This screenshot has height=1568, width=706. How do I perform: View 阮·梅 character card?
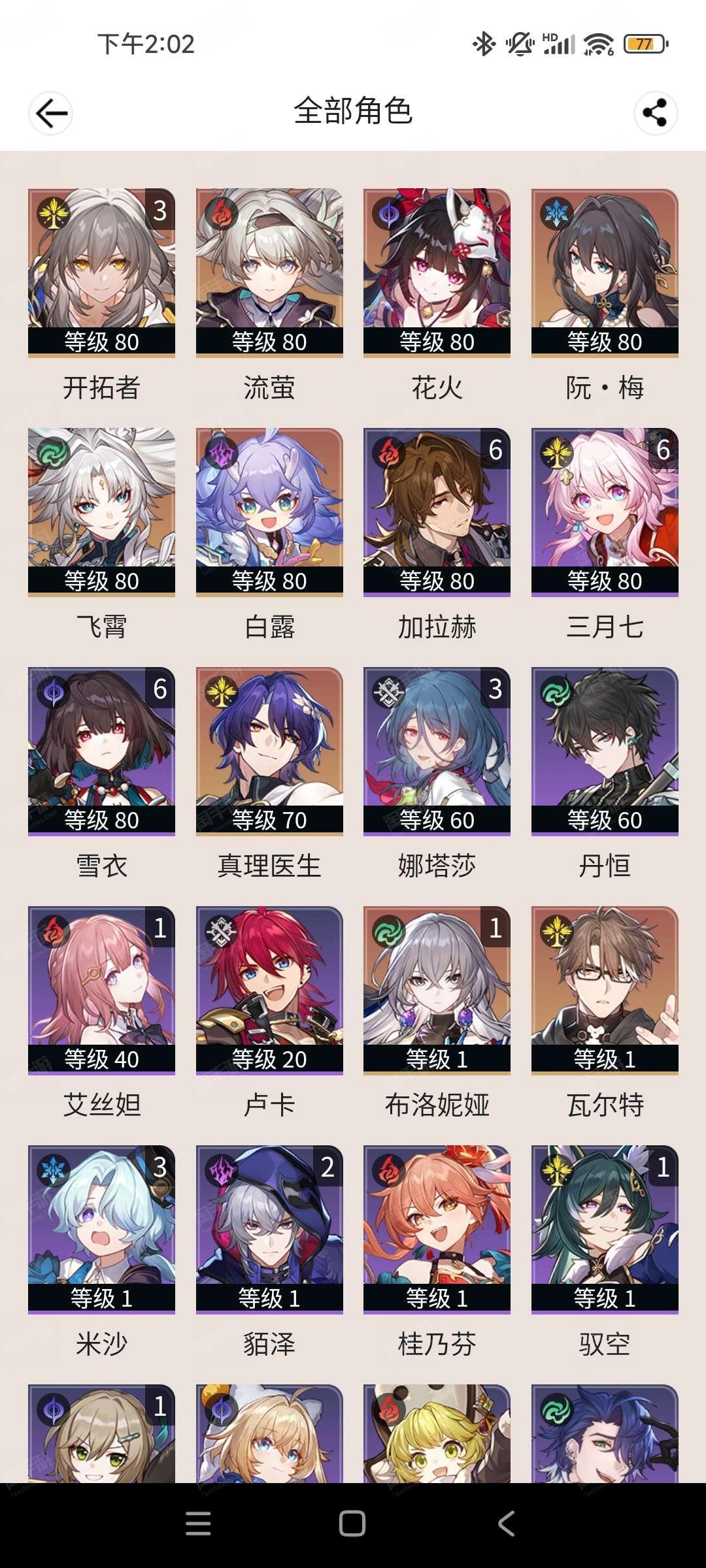tap(605, 272)
